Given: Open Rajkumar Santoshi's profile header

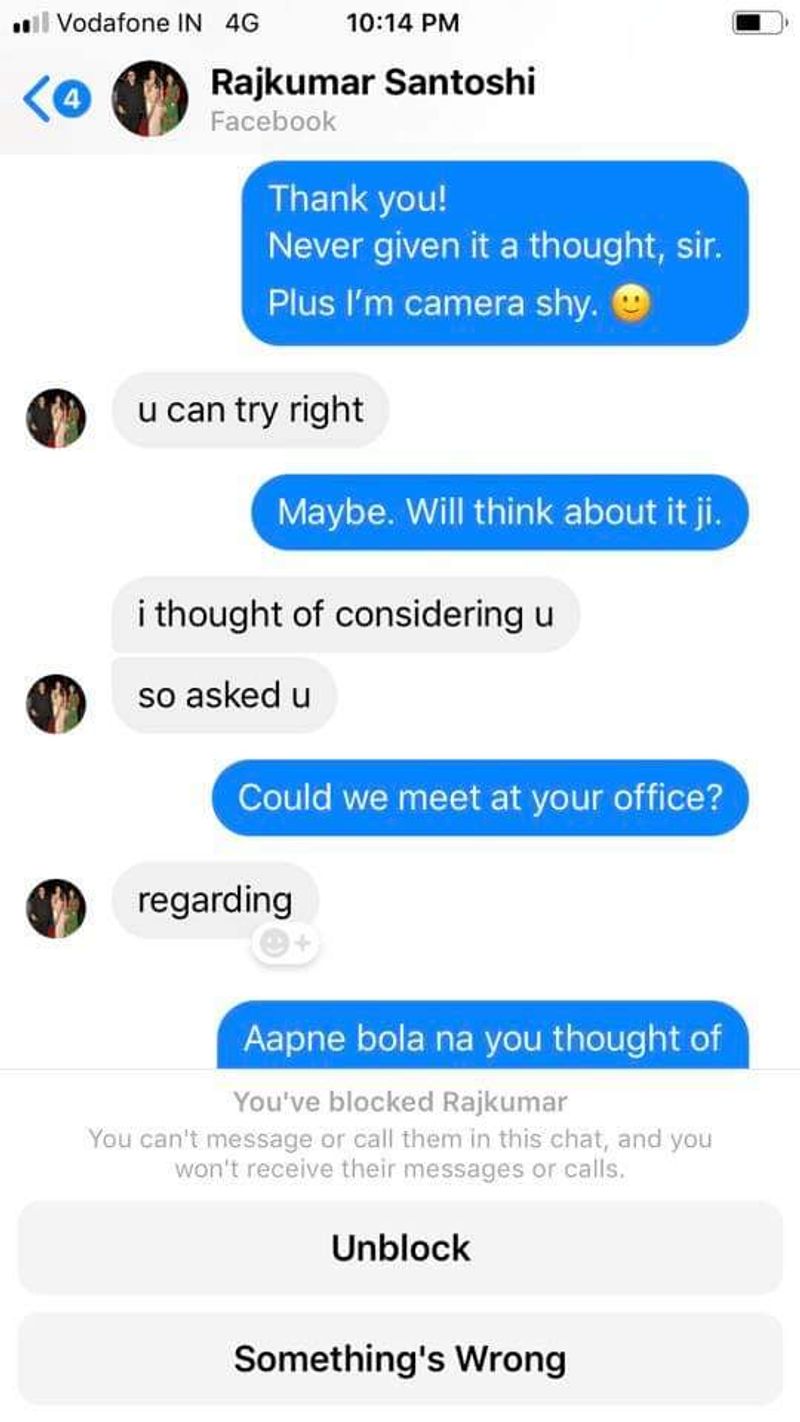Looking at the screenshot, I should pyautogui.click(x=373, y=99).
